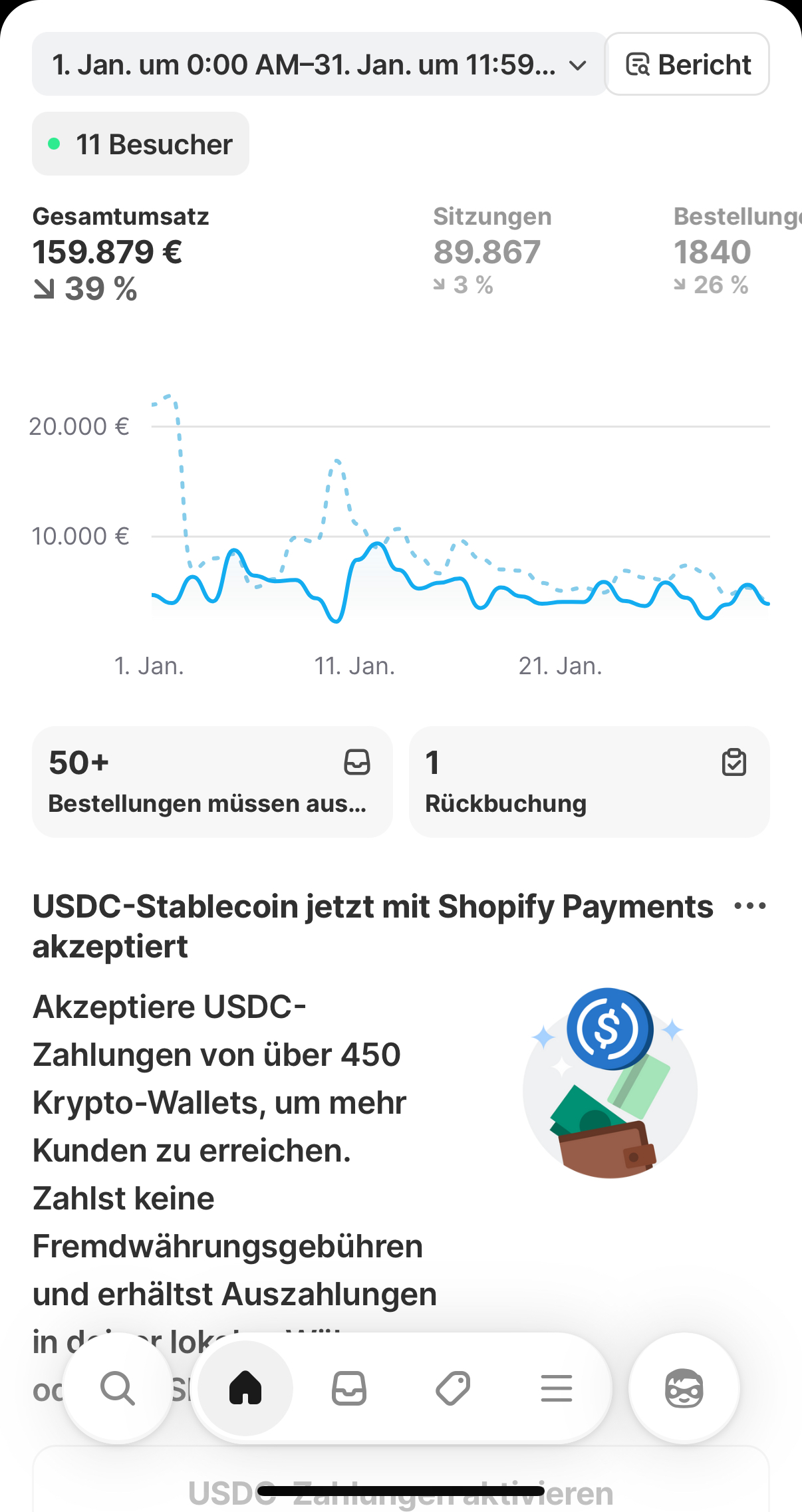Open the 1 Rückbuchung card

pos(589,782)
